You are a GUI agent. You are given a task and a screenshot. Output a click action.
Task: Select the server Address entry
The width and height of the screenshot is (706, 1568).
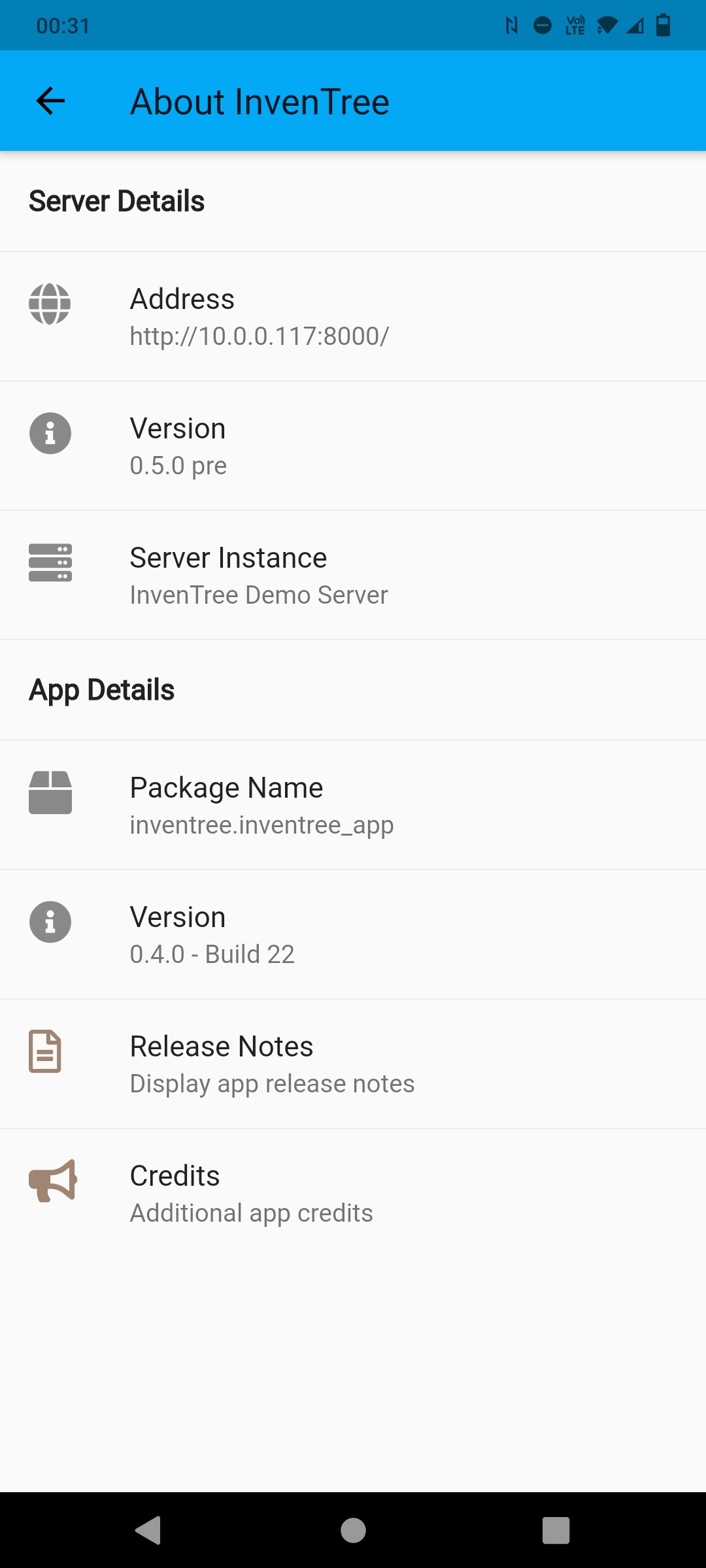point(353,316)
